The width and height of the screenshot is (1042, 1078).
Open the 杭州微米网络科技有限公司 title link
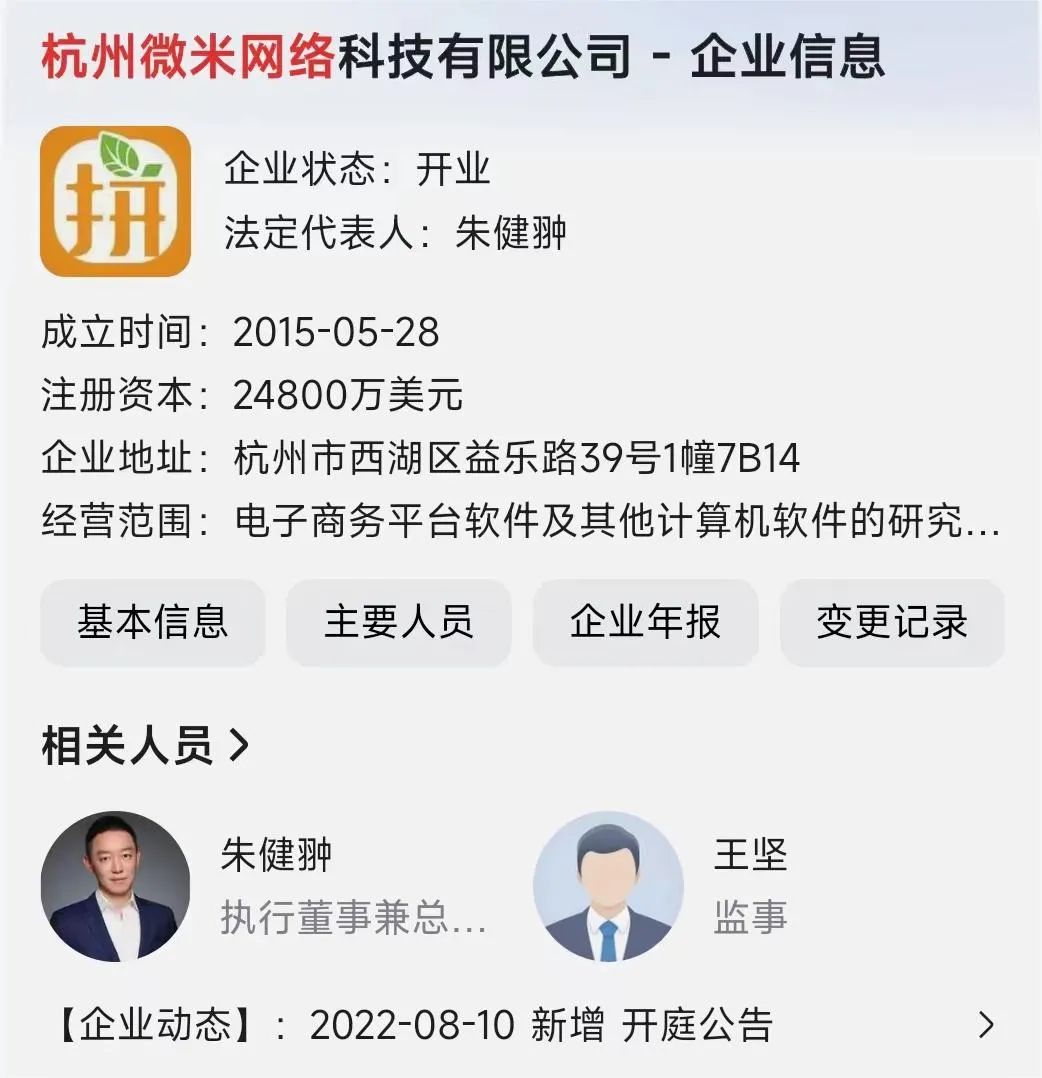coord(336,57)
